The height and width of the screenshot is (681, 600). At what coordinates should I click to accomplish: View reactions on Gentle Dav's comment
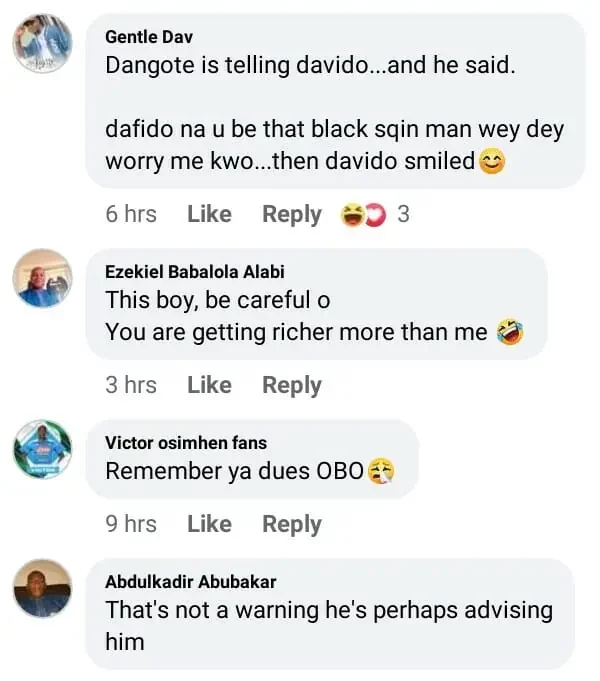click(374, 214)
